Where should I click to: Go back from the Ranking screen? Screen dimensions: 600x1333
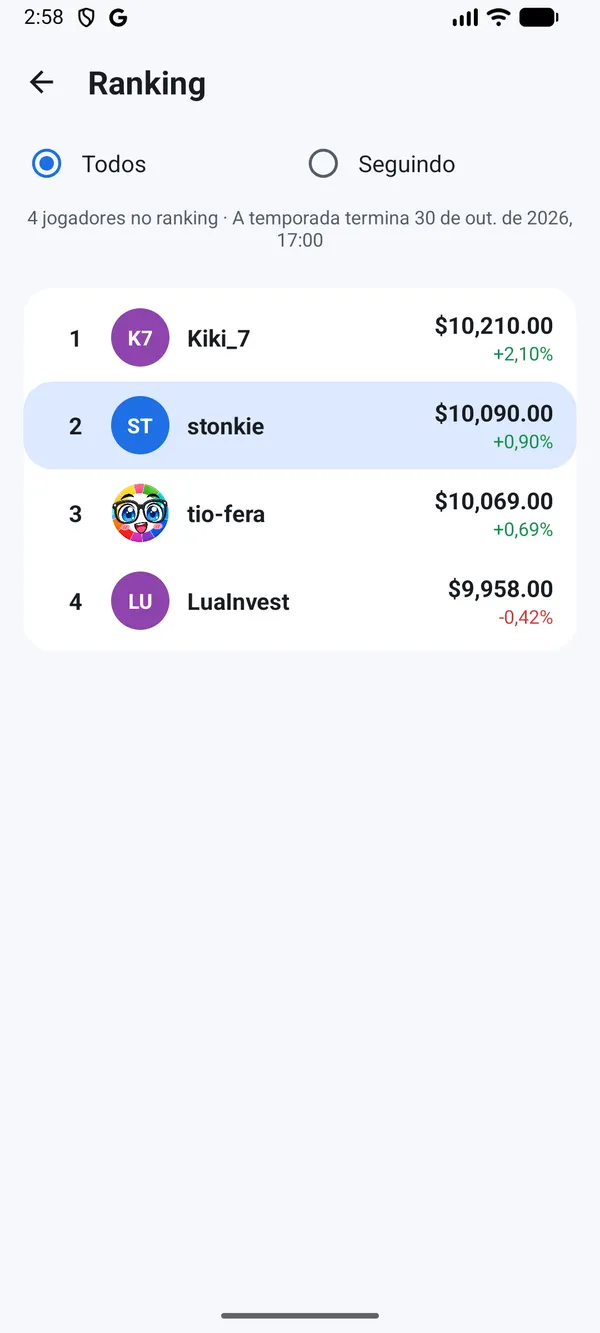(x=42, y=83)
